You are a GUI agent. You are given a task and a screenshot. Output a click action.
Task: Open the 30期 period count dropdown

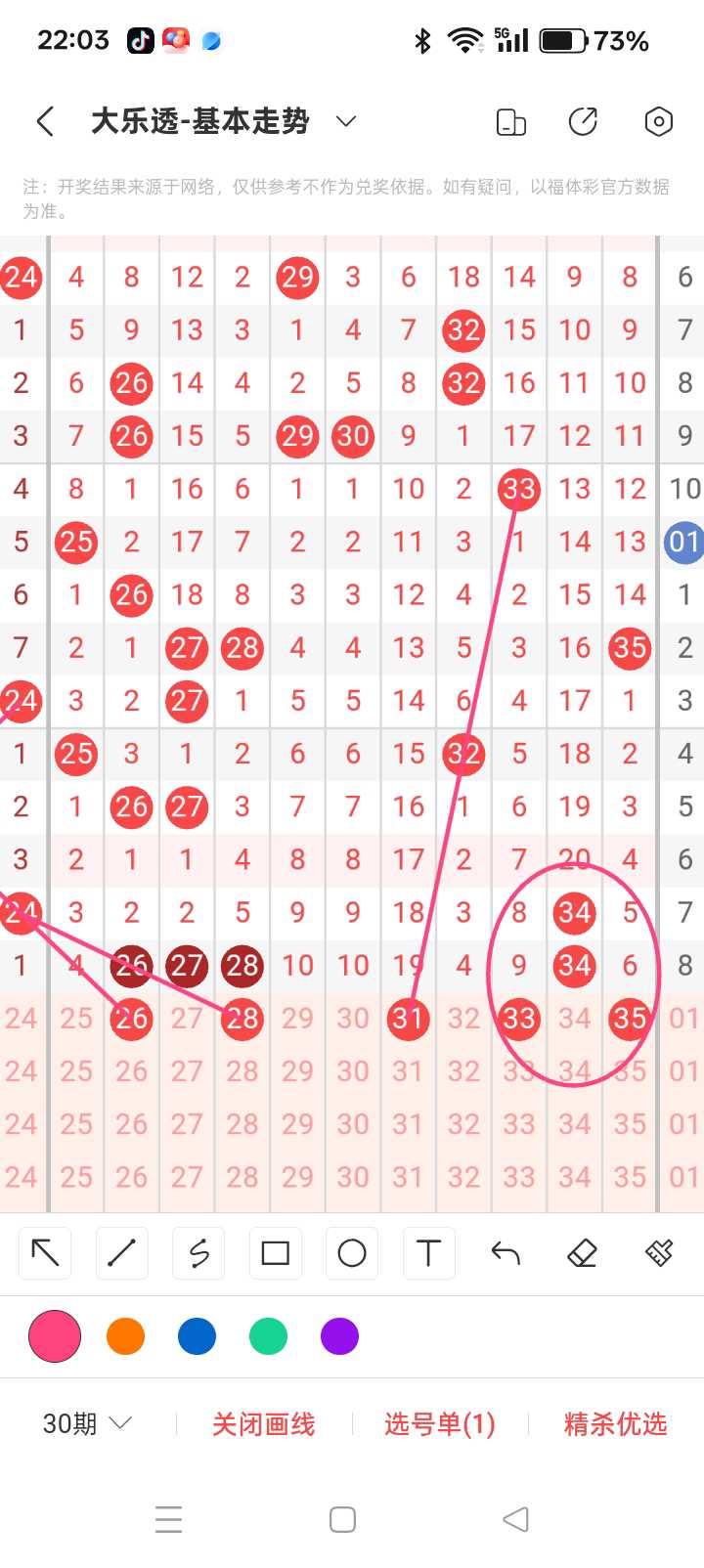(x=87, y=1423)
